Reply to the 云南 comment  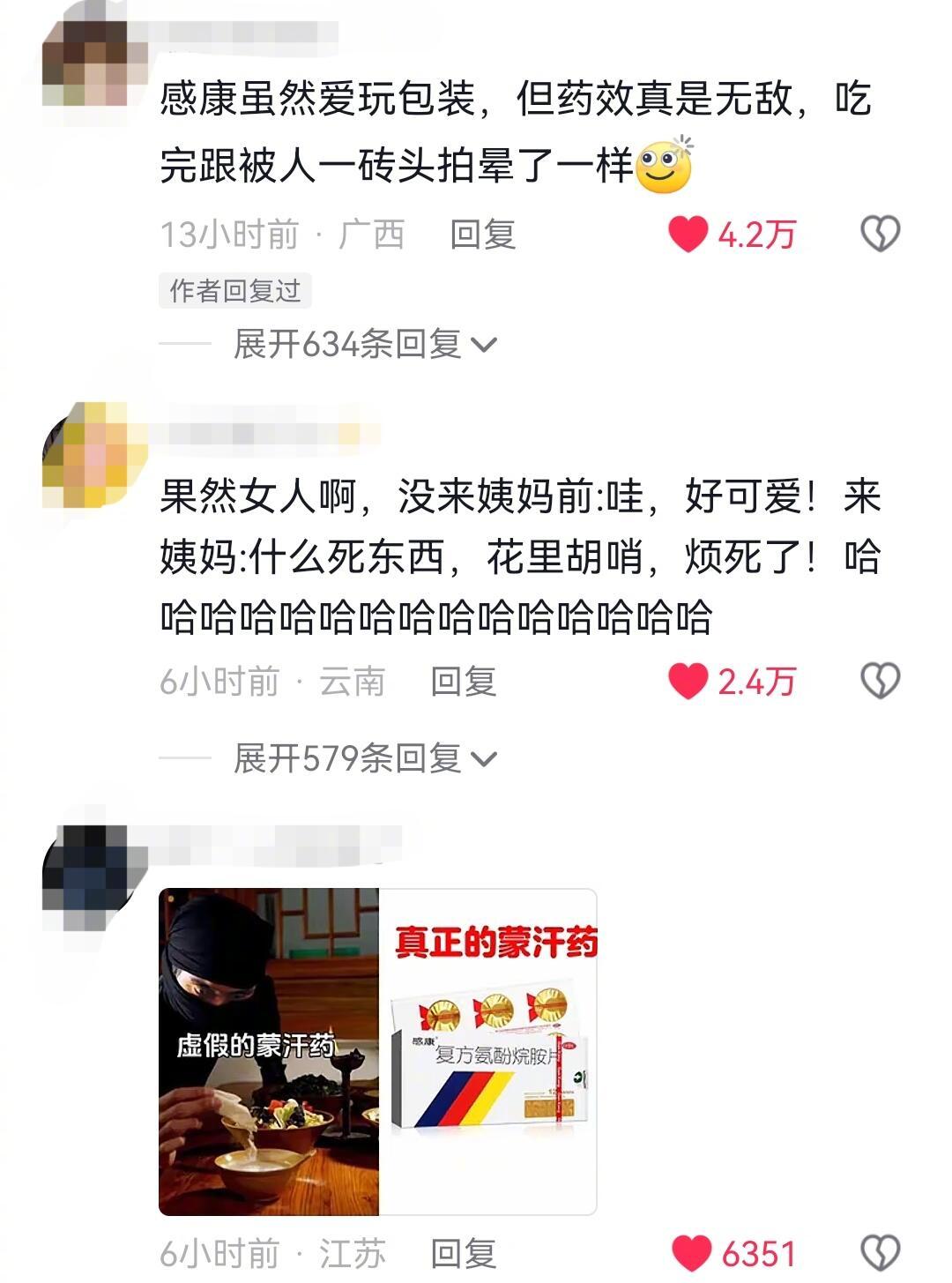[x=464, y=682]
